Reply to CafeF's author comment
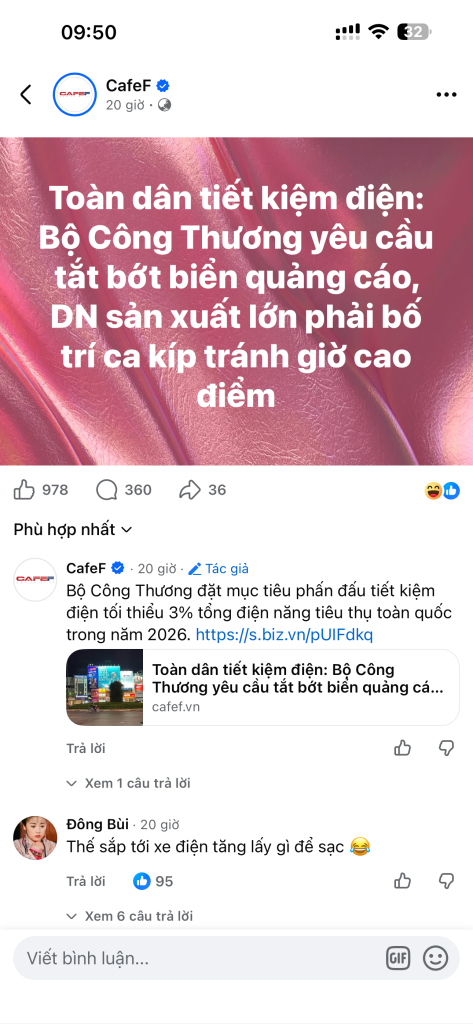 pyautogui.click(x=86, y=748)
